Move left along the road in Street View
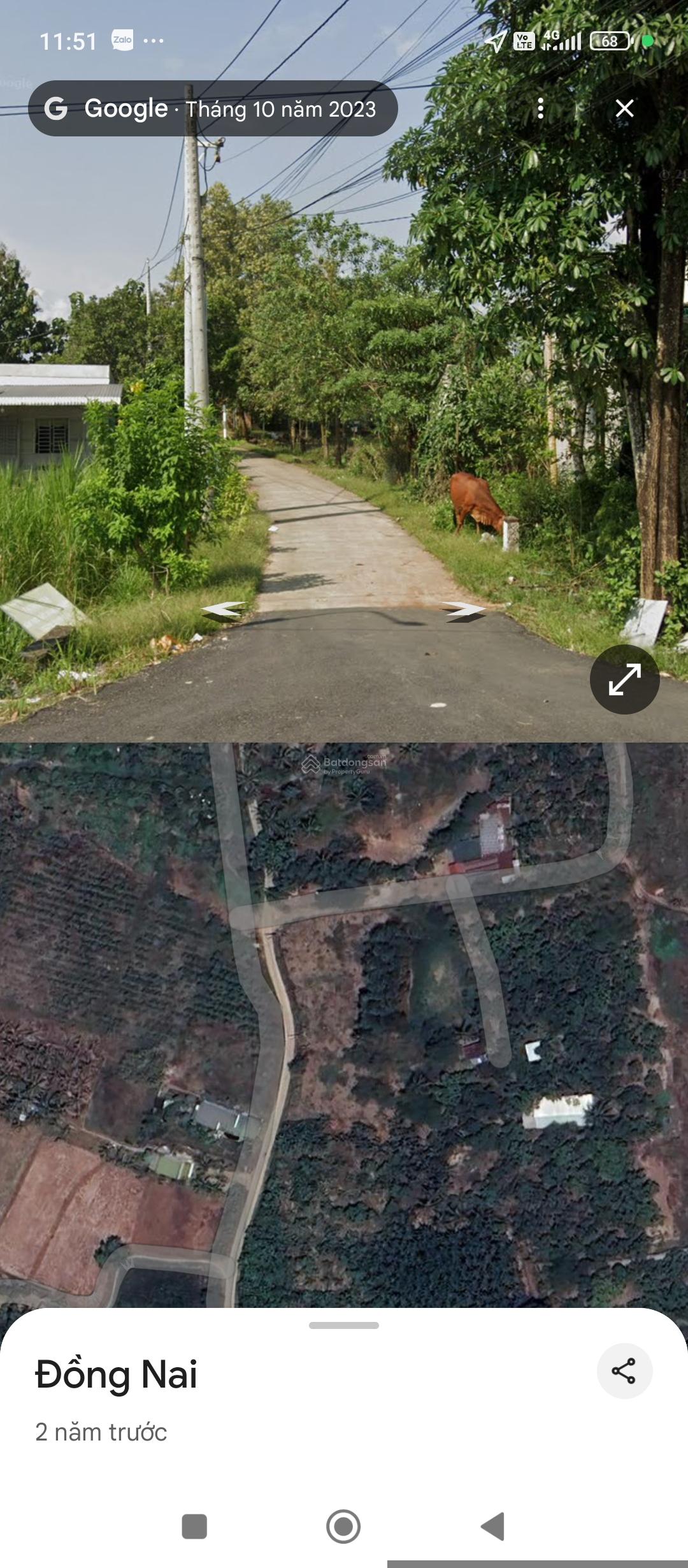Screen dimensions: 688x1568 (224, 610)
